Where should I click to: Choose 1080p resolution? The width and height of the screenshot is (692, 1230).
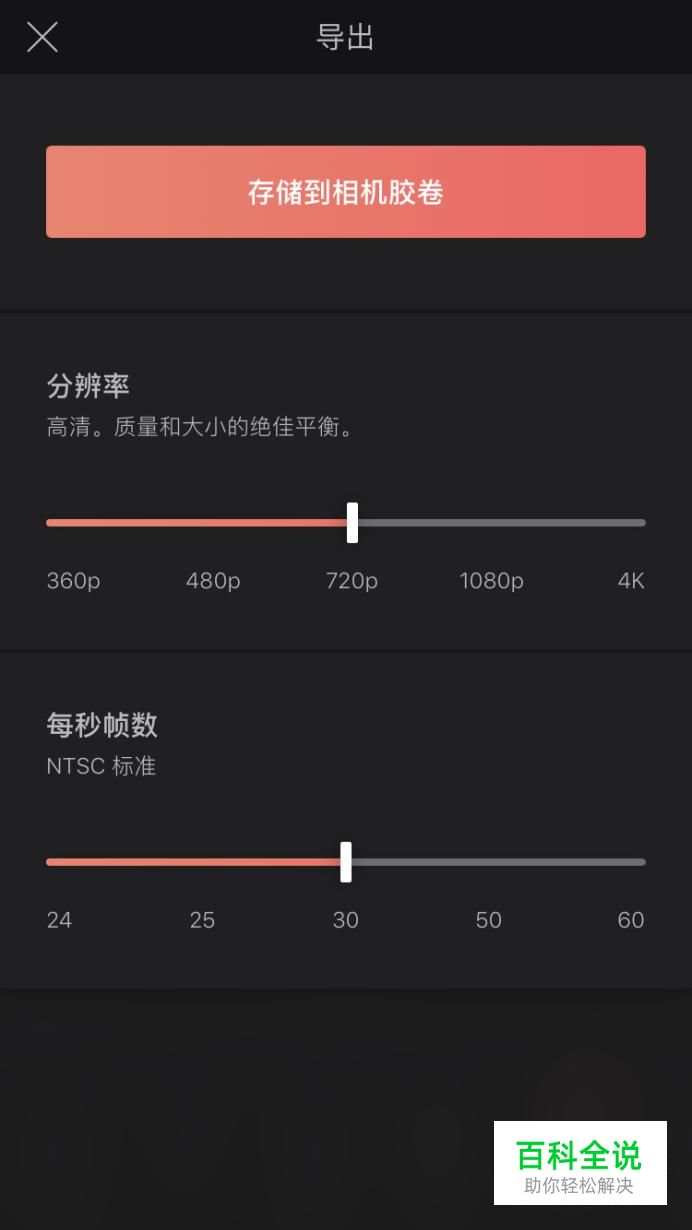coord(496,523)
